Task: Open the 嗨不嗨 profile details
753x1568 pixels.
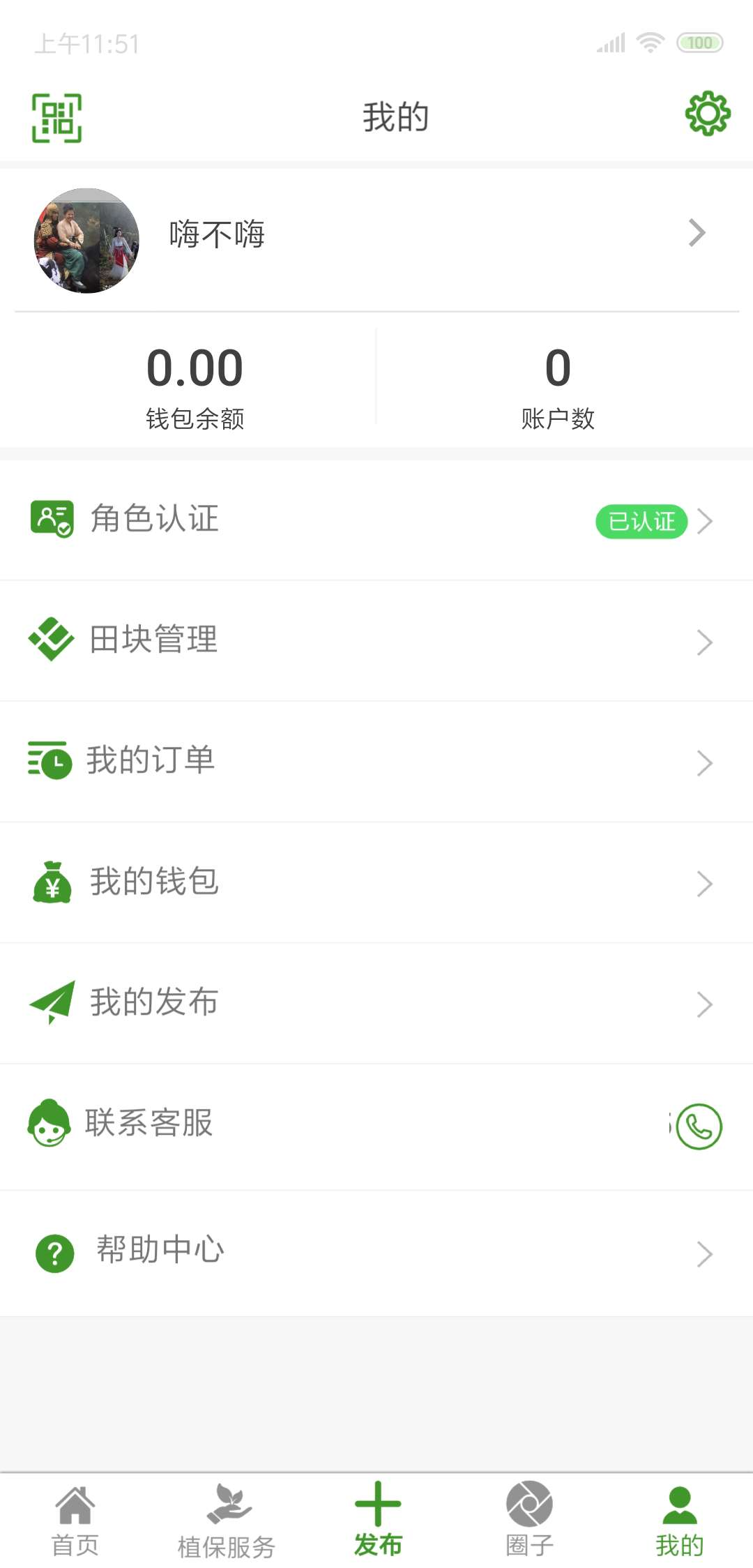Action: click(x=376, y=234)
